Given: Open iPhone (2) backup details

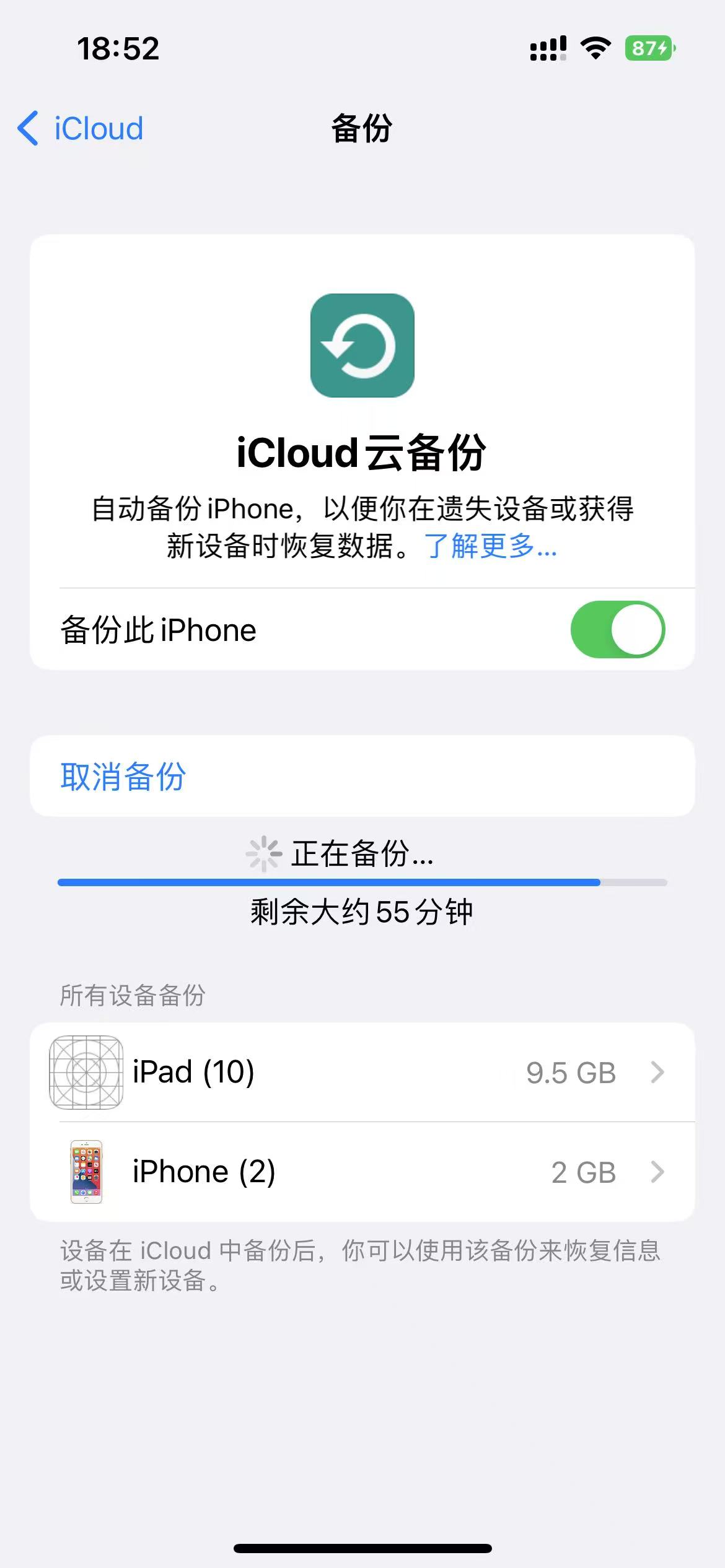Looking at the screenshot, I should click(x=362, y=1172).
